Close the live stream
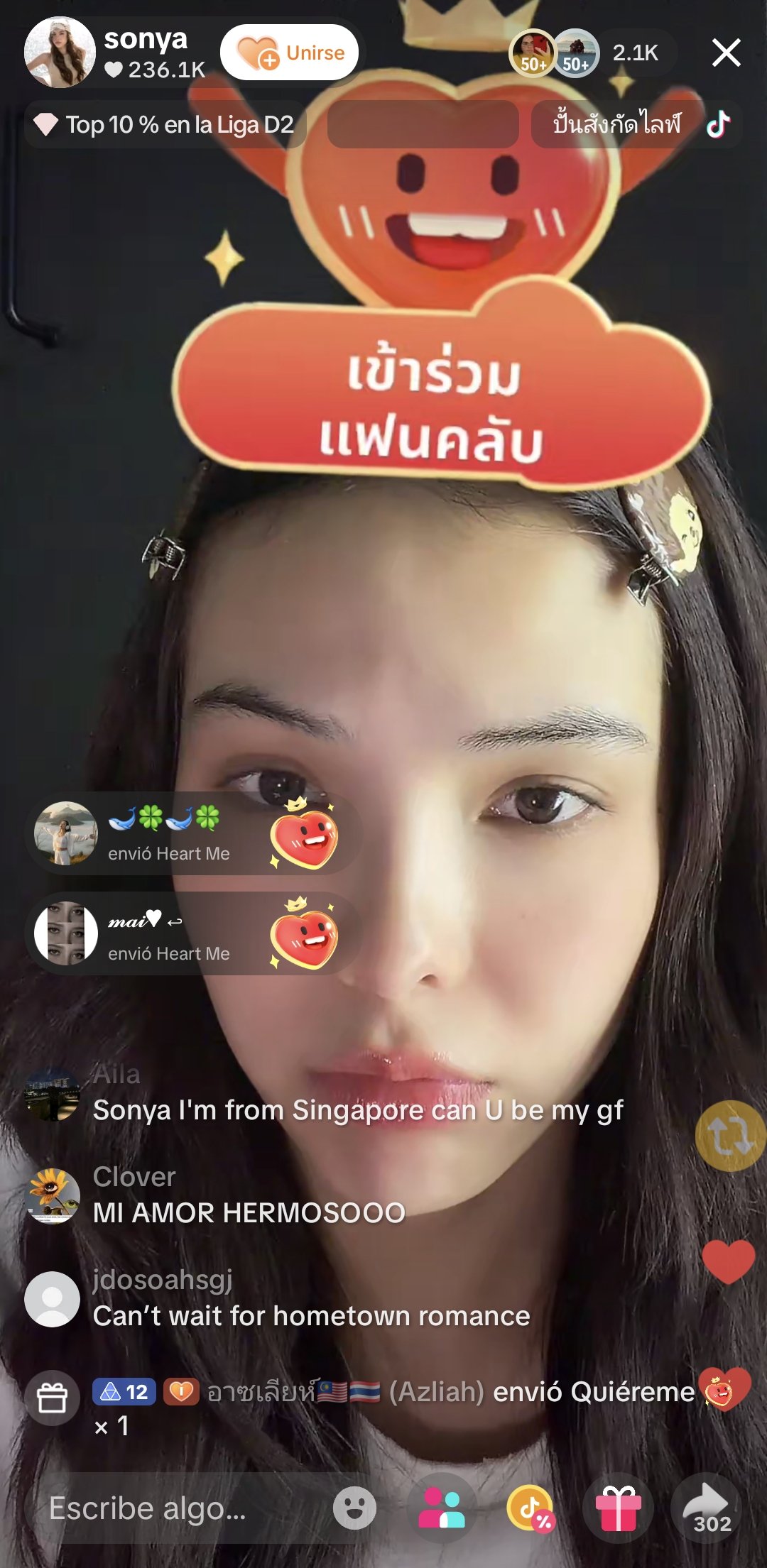 coord(726,53)
